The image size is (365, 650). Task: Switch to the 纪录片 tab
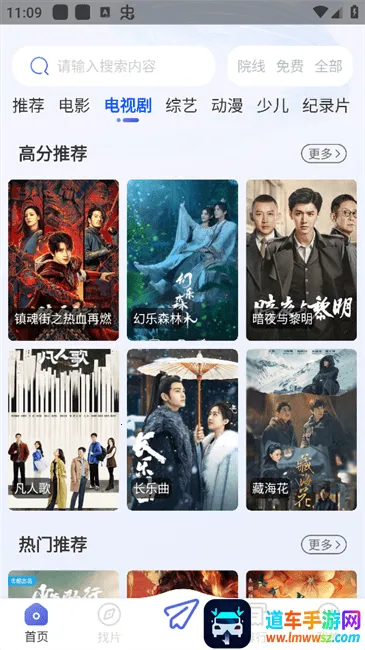click(326, 106)
